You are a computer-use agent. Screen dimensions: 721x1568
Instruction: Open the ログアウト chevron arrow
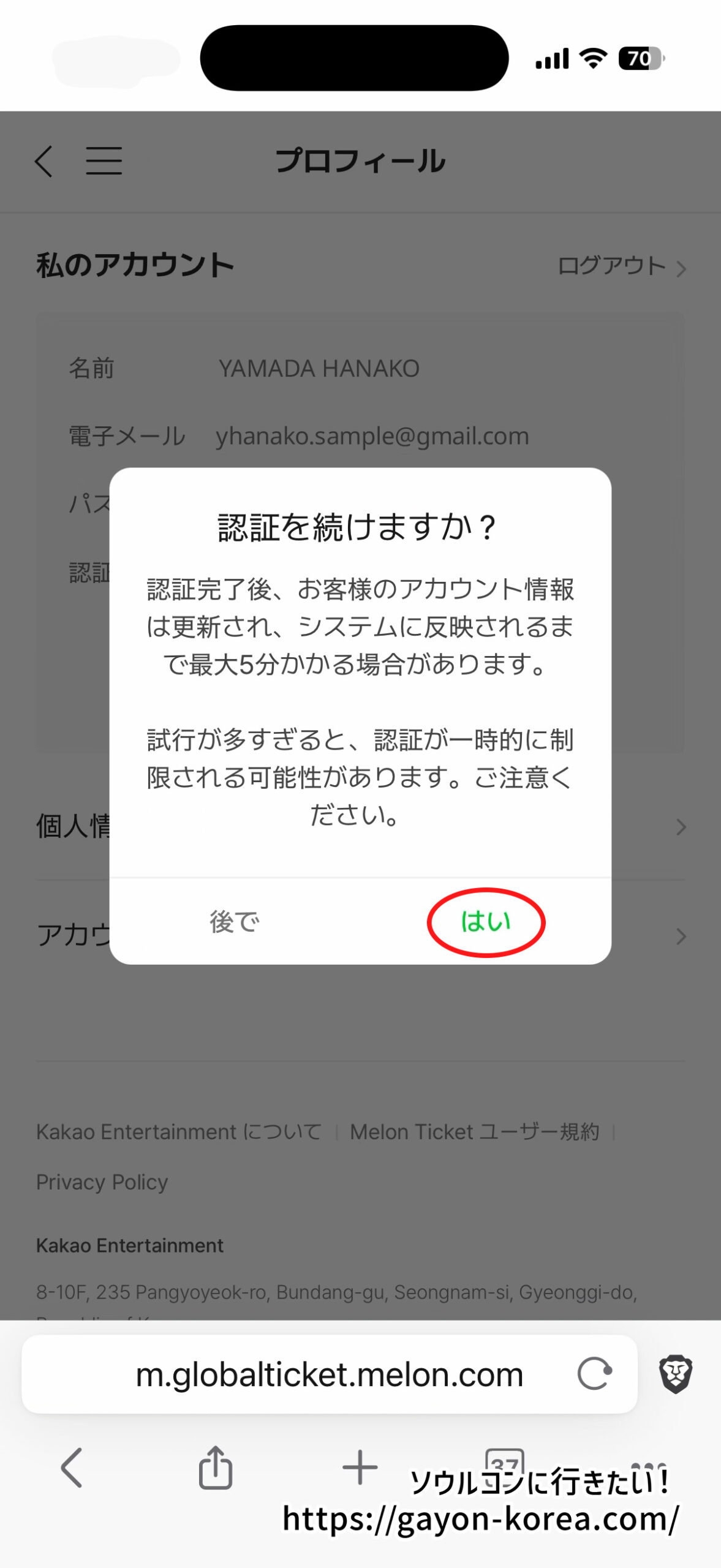pyautogui.click(x=680, y=268)
